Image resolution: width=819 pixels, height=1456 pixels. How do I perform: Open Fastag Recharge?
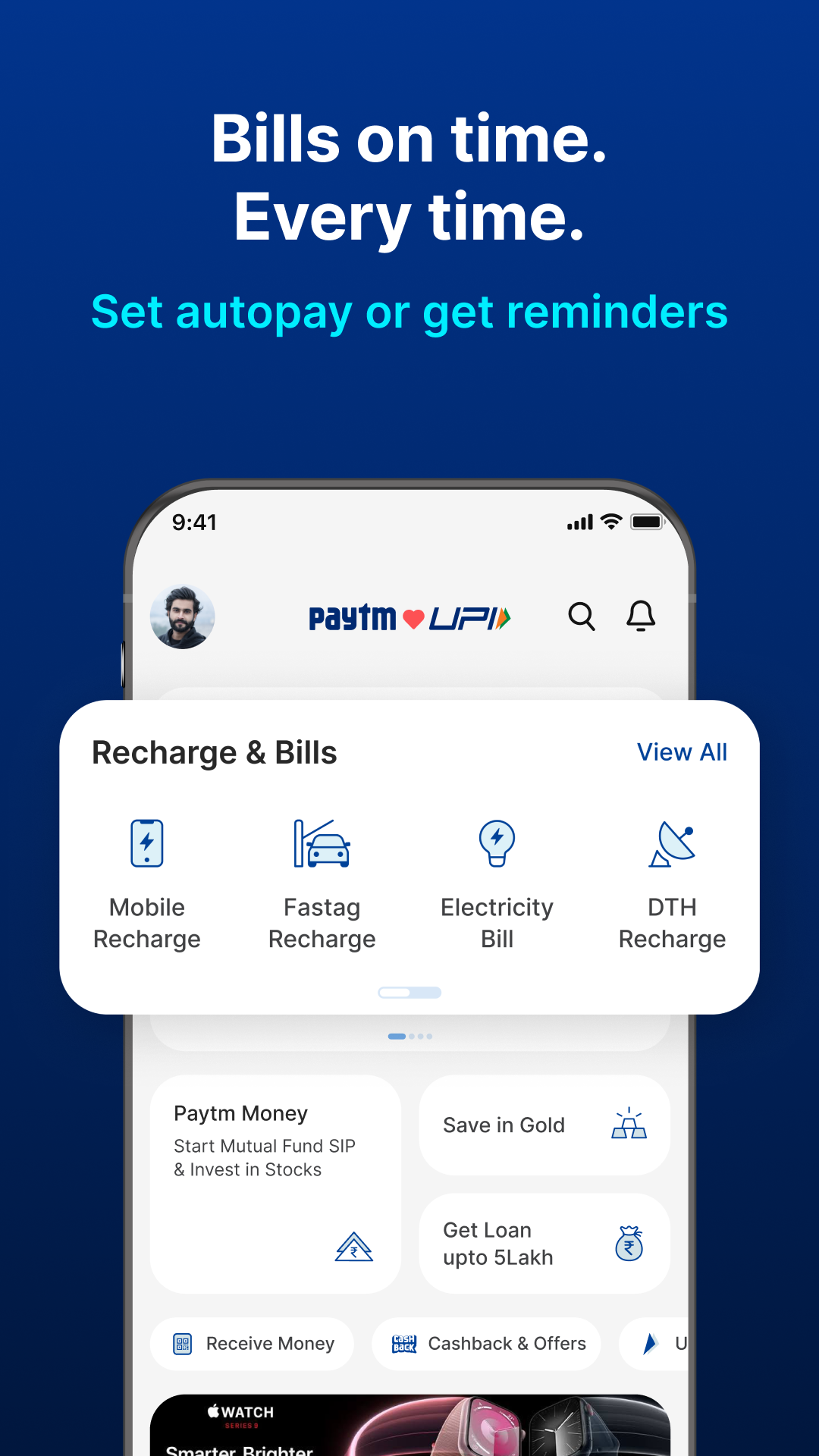coord(322,843)
